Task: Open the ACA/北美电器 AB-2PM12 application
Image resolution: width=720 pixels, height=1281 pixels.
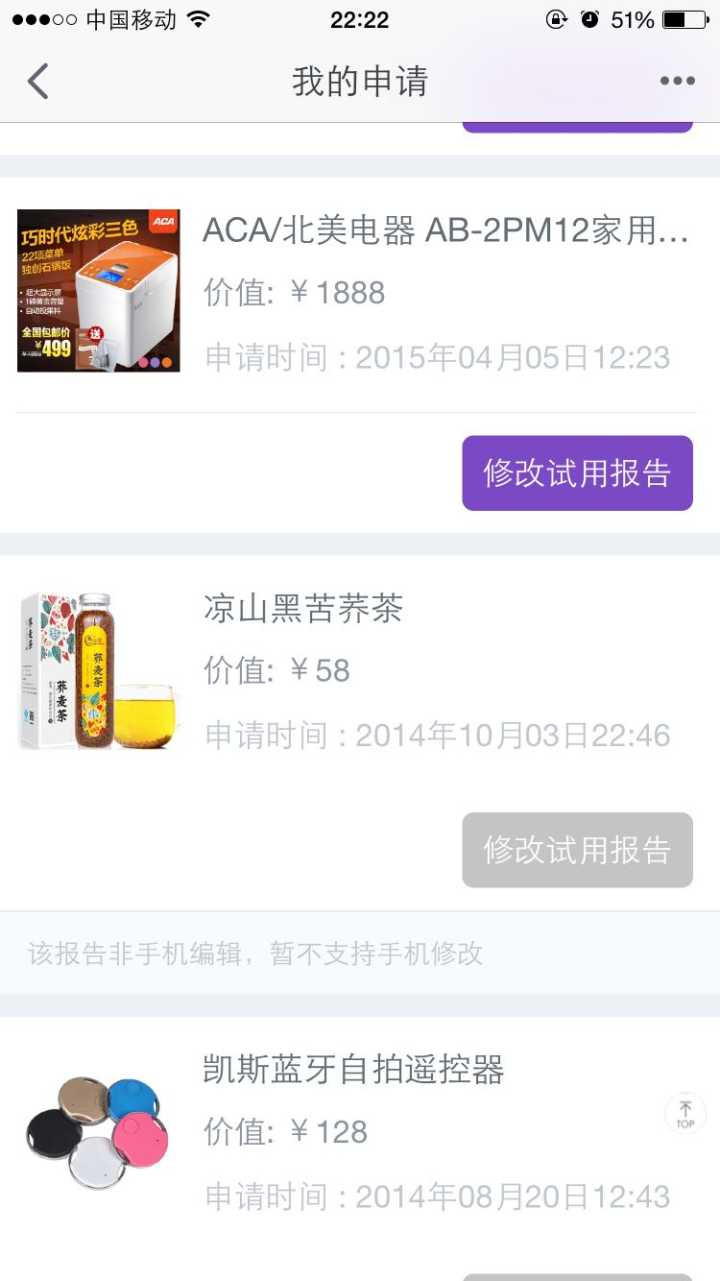Action: (446, 231)
